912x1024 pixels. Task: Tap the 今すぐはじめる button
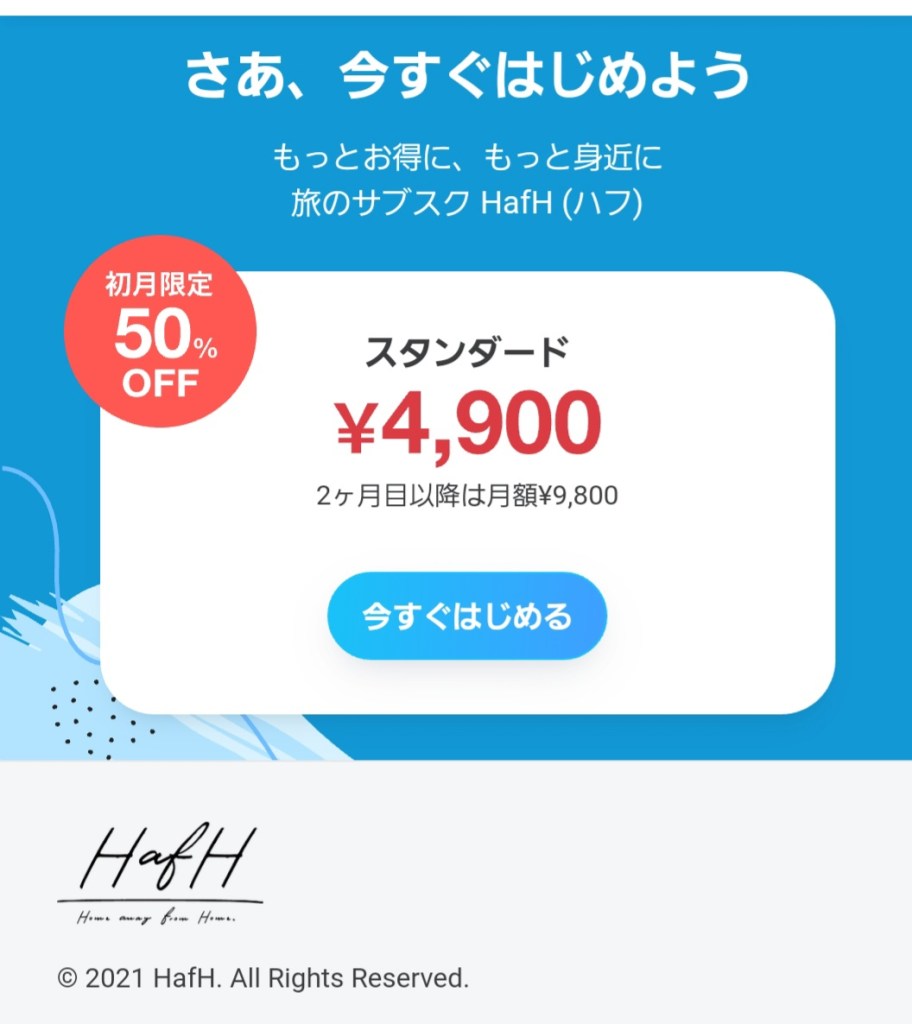click(x=467, y=616)
